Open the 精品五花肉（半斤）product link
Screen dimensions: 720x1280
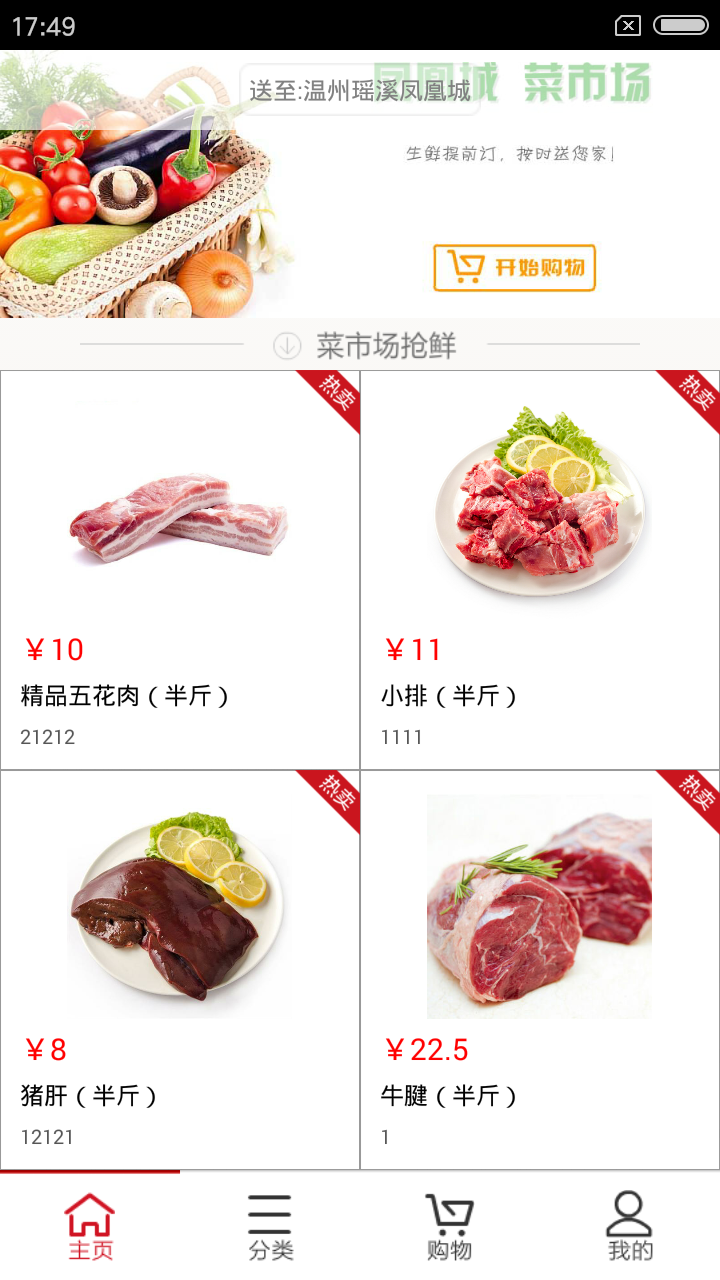coord(118,695)
